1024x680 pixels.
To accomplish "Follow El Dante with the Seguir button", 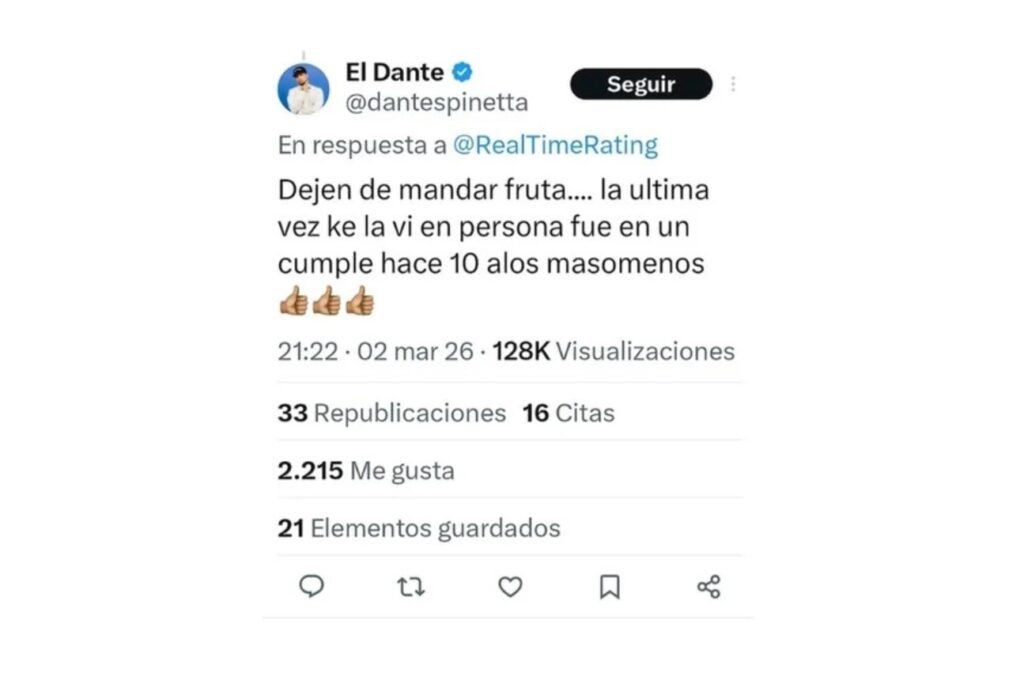I will pyautogui.click(x=641, y=85).
